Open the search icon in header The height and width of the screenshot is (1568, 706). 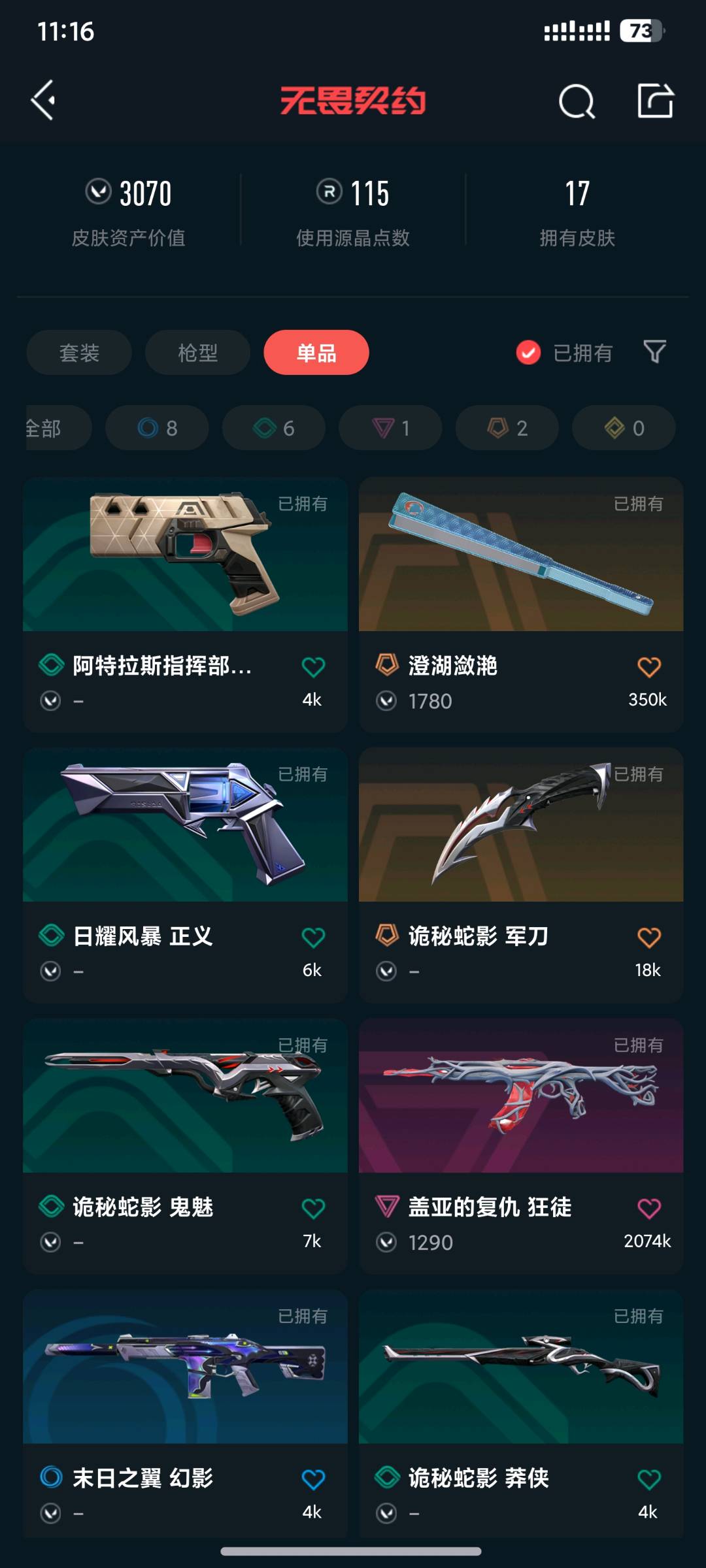pyautogui.click(x=577, y=102)
